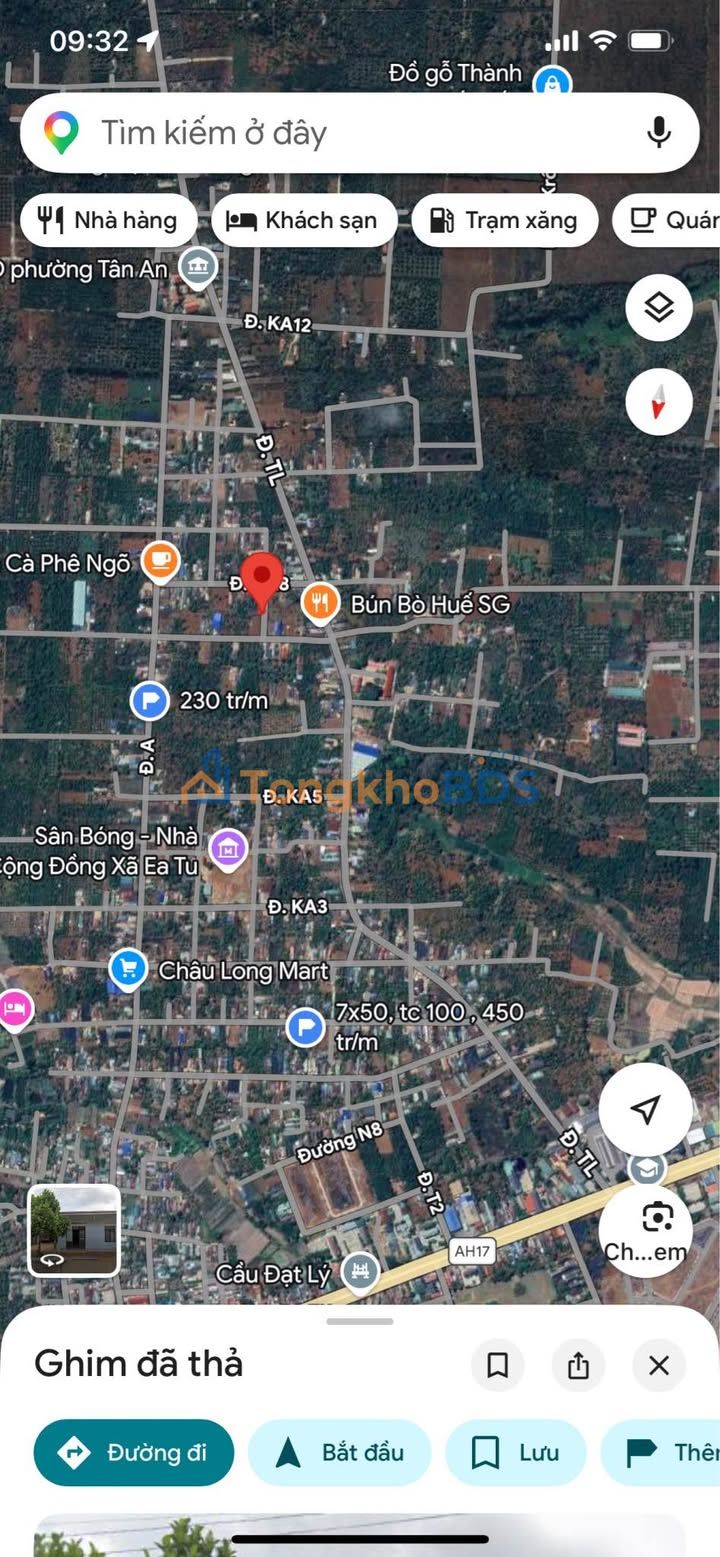Screen dimensions: 720x1557
Task: Open Bún Bò Huế SG on the map
Action: (320, 603)
